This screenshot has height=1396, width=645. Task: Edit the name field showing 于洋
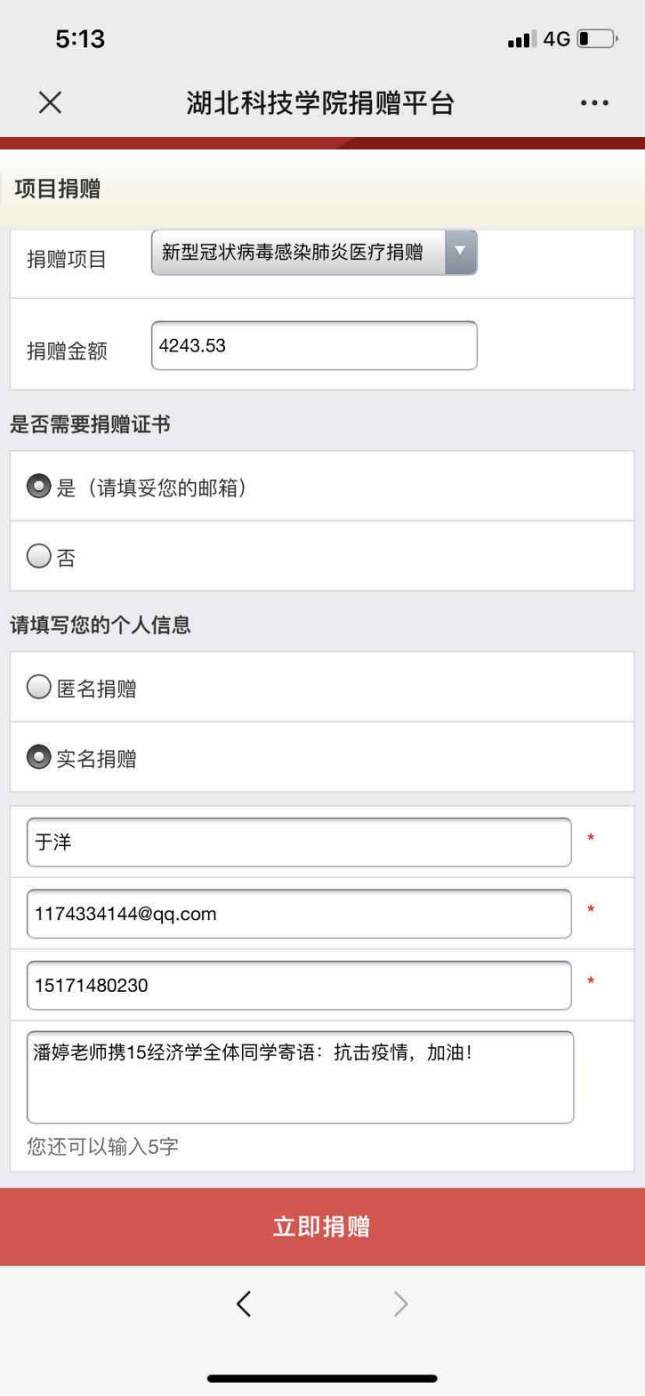point(298,842)
